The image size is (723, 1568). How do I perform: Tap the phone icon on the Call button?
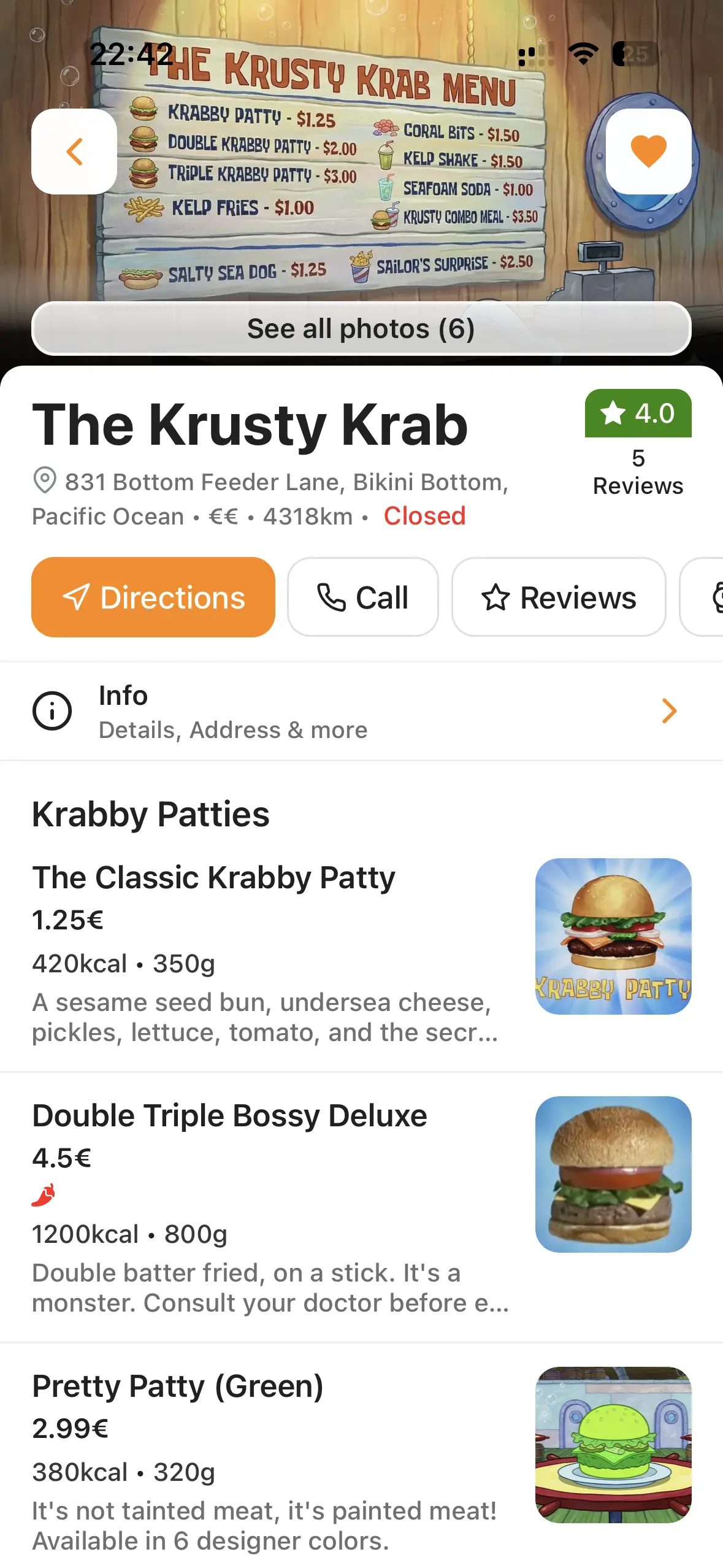(x=331, y=596)
